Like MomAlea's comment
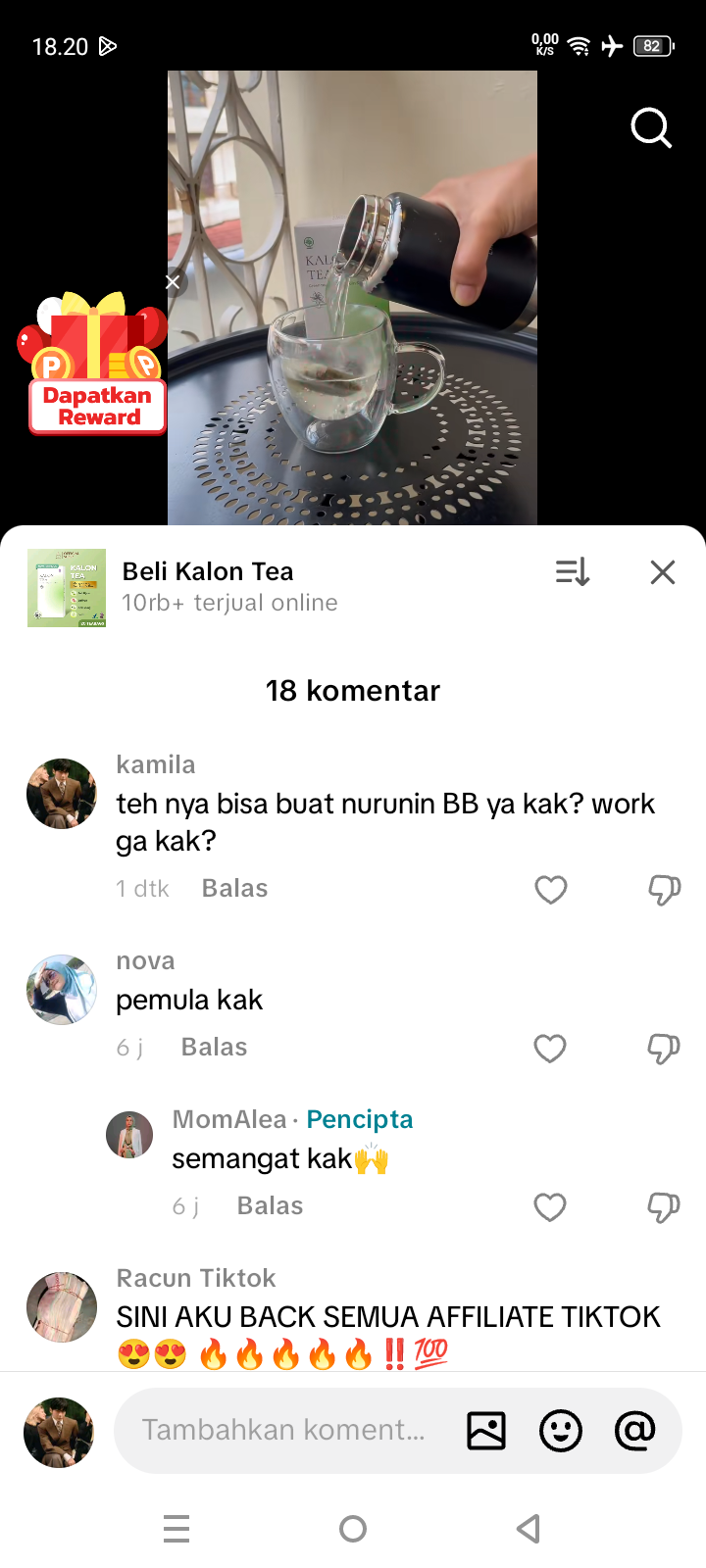This screenshot has height=1568, width=706. pos(550,1207)
